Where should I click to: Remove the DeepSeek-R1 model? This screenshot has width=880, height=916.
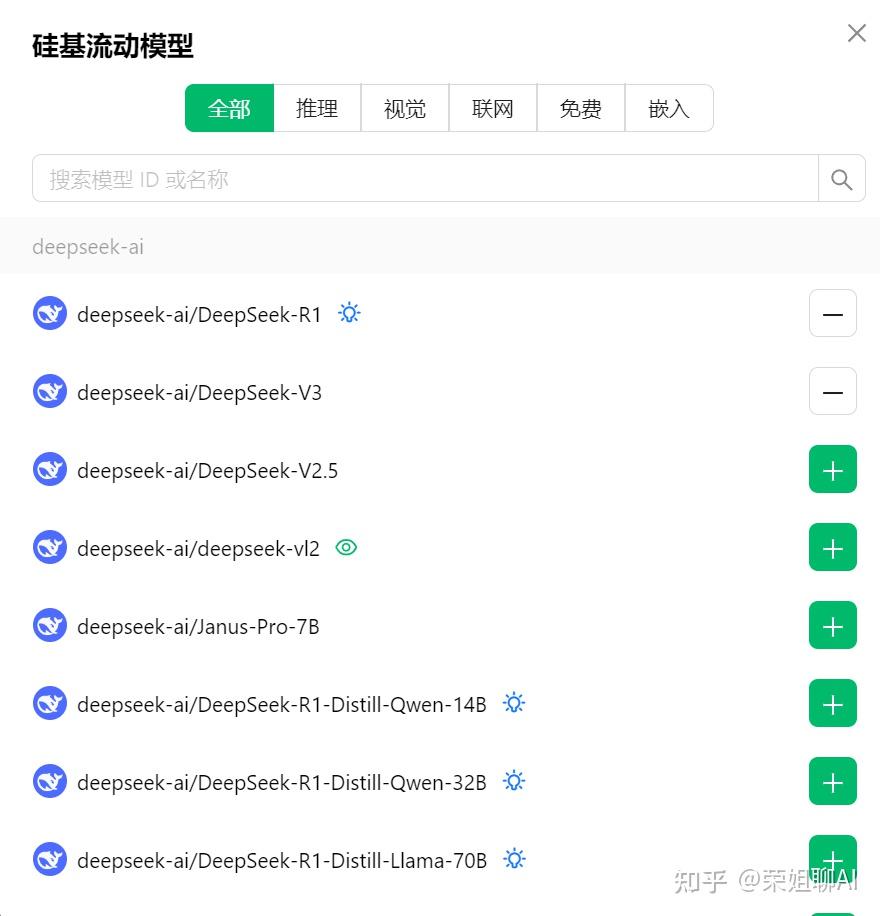(832, 314)
